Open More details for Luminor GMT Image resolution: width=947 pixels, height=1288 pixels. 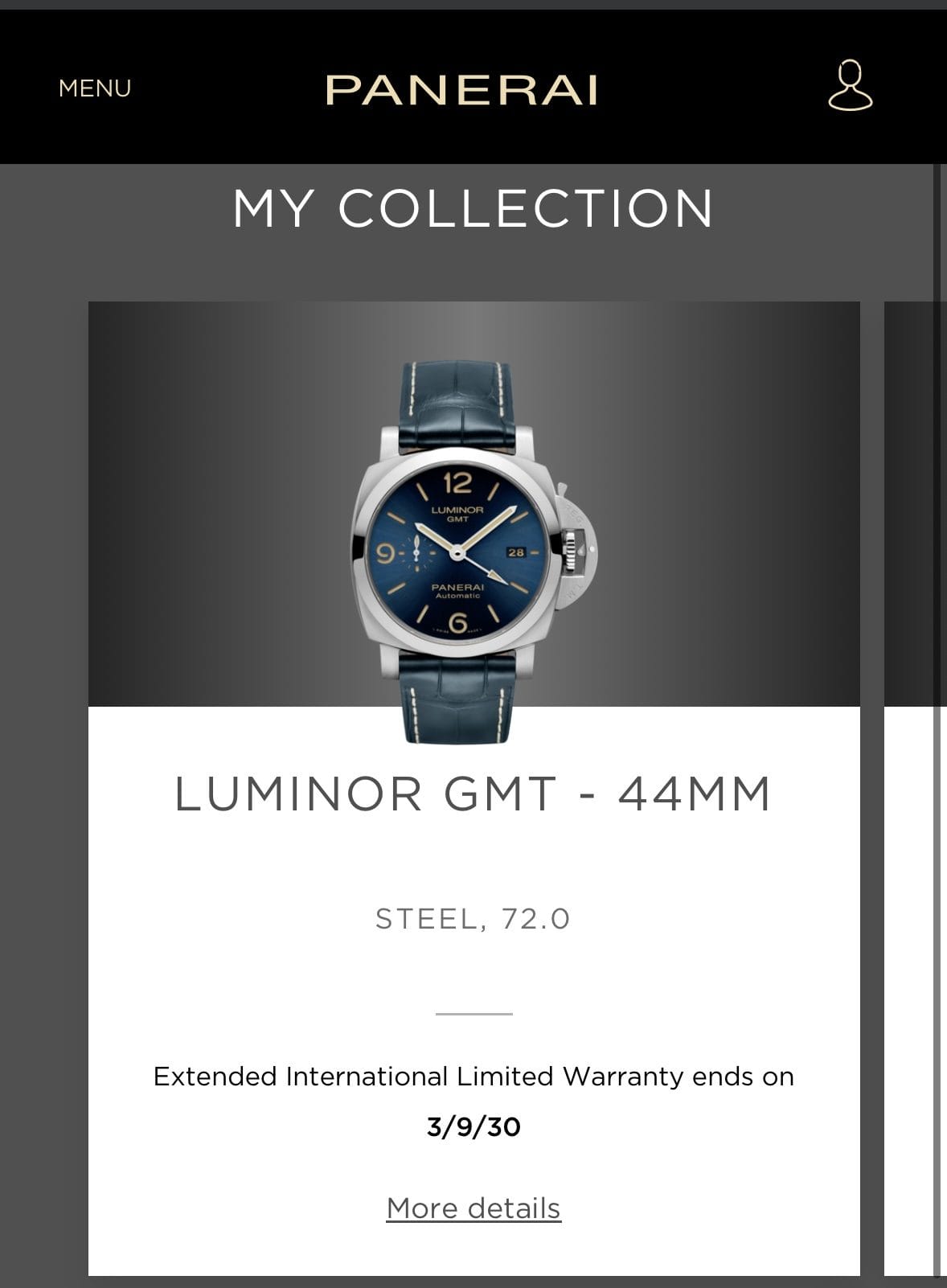(473, 1208)
